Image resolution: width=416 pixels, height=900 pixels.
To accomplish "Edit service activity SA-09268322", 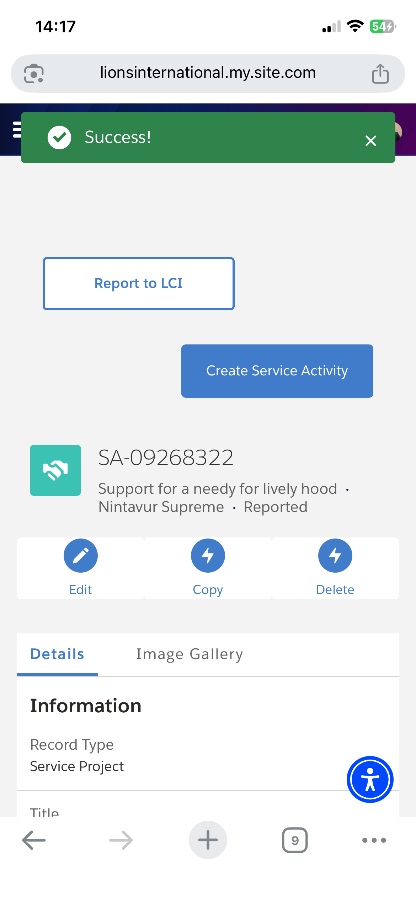I will coord(81,568).
